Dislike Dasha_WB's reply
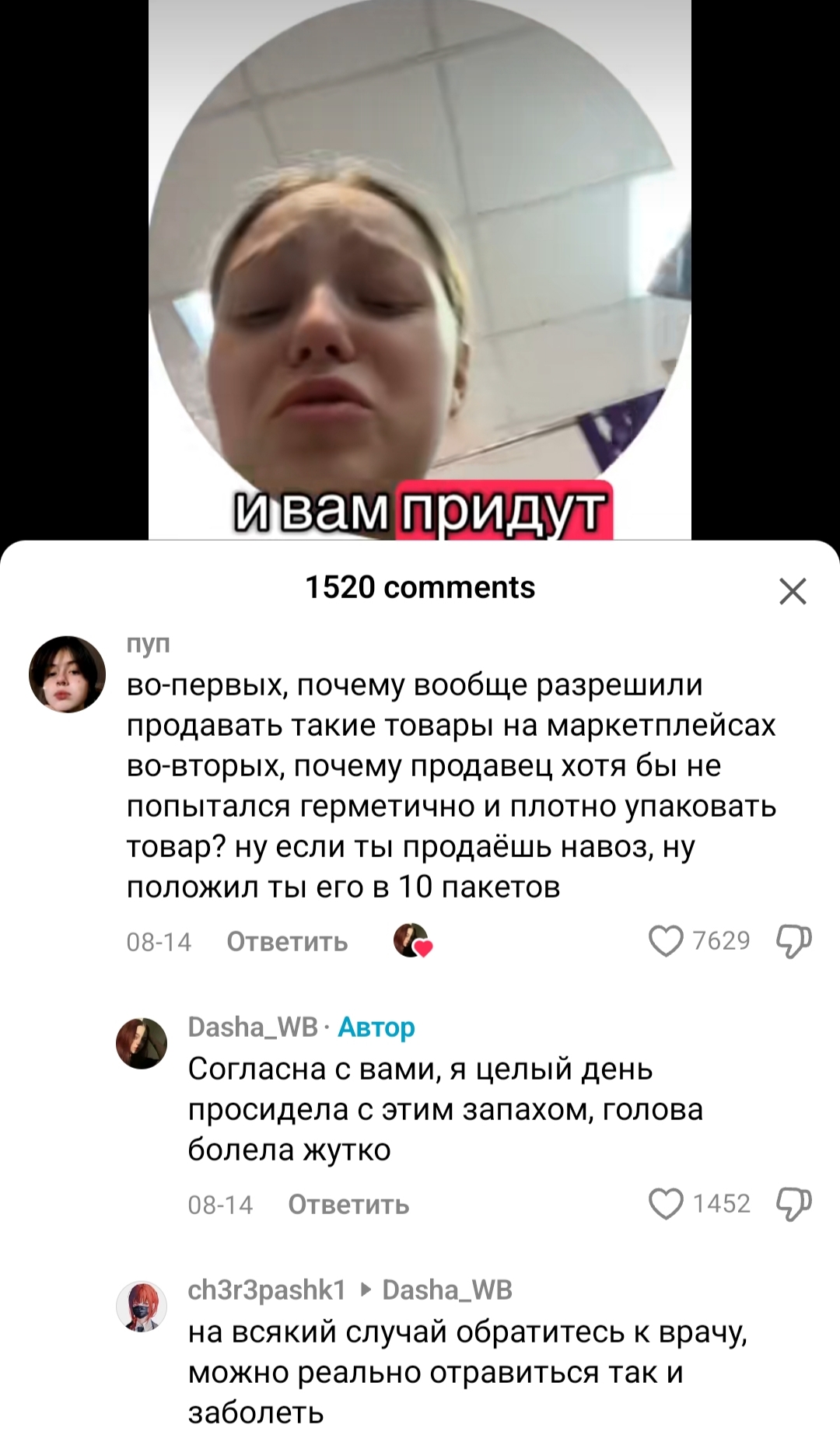Image resolution: width=840 pixels, height=1442 pixels. pos(793,1204)
